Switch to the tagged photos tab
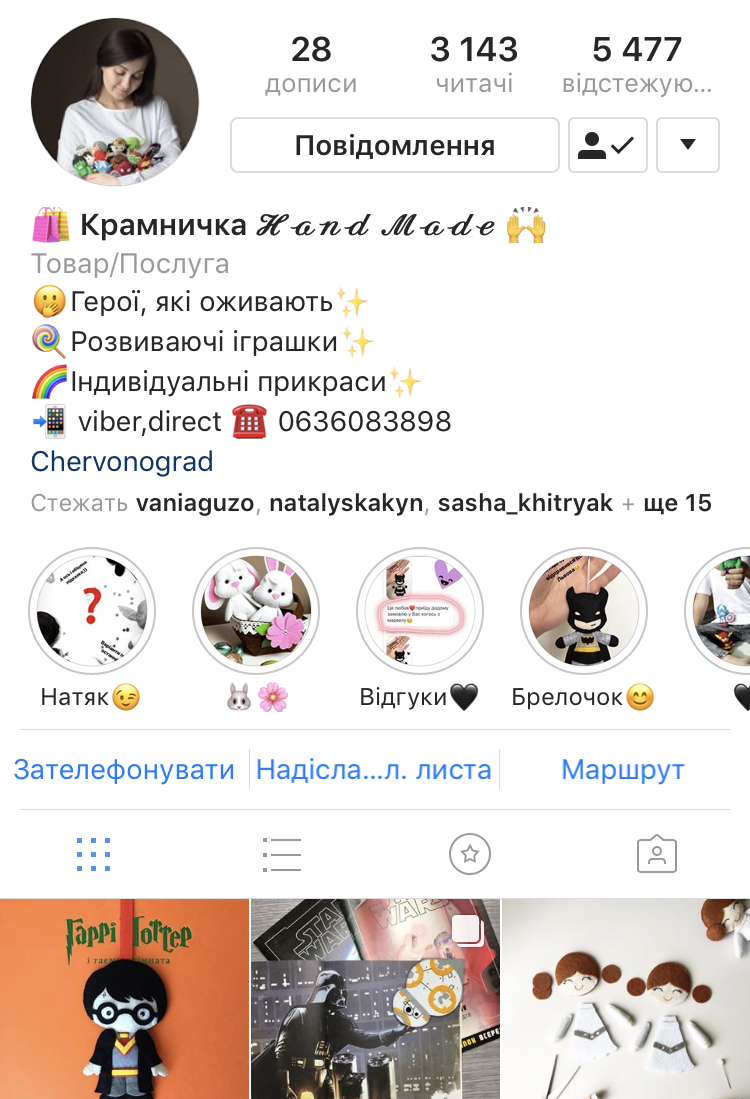The height and width of the screenshot is (1099, 750). tap(657, 854)
